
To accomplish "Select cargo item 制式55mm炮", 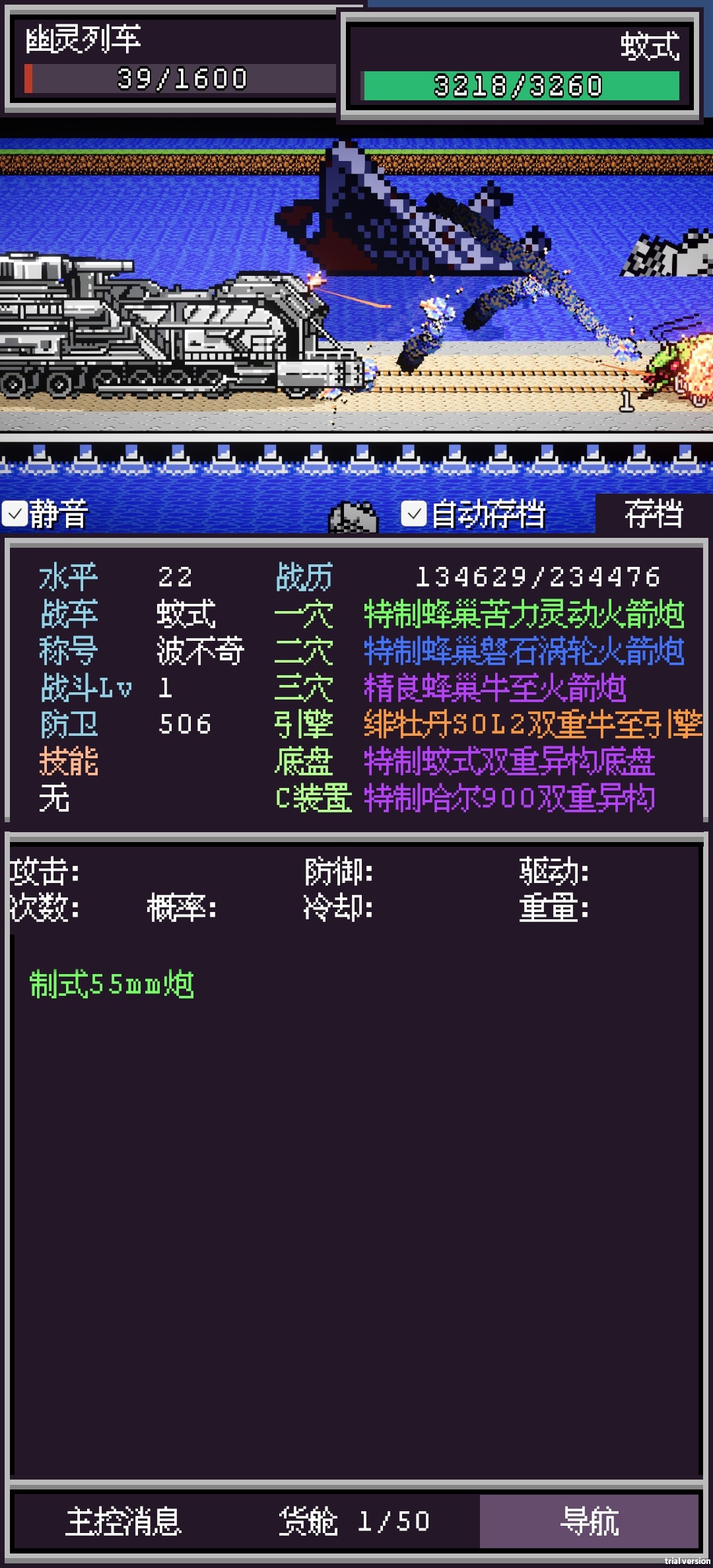I will (112, 985).
